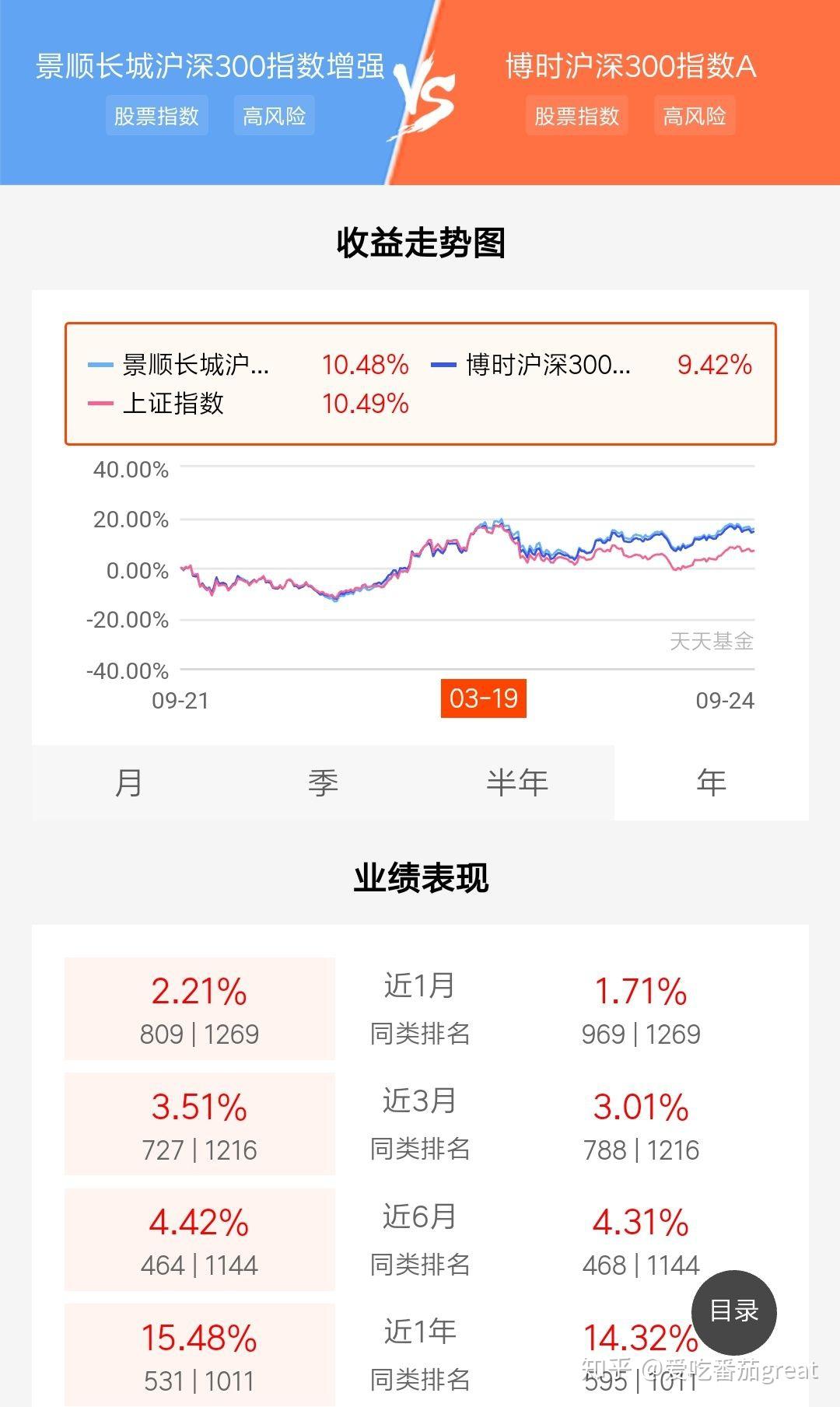Open the 目录 floating button
The height and width of the screenshot is (1407, 840).
click(734, 1311)
